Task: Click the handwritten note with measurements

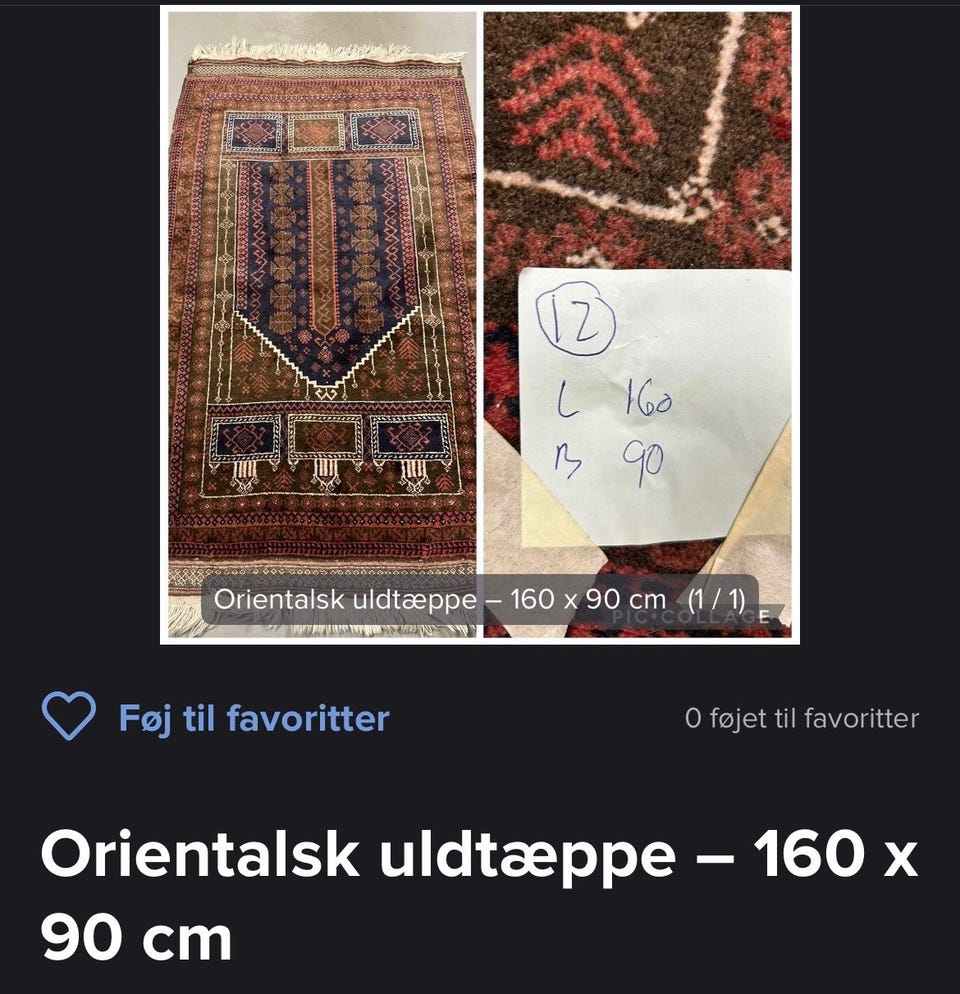Action: coord(650,400)
